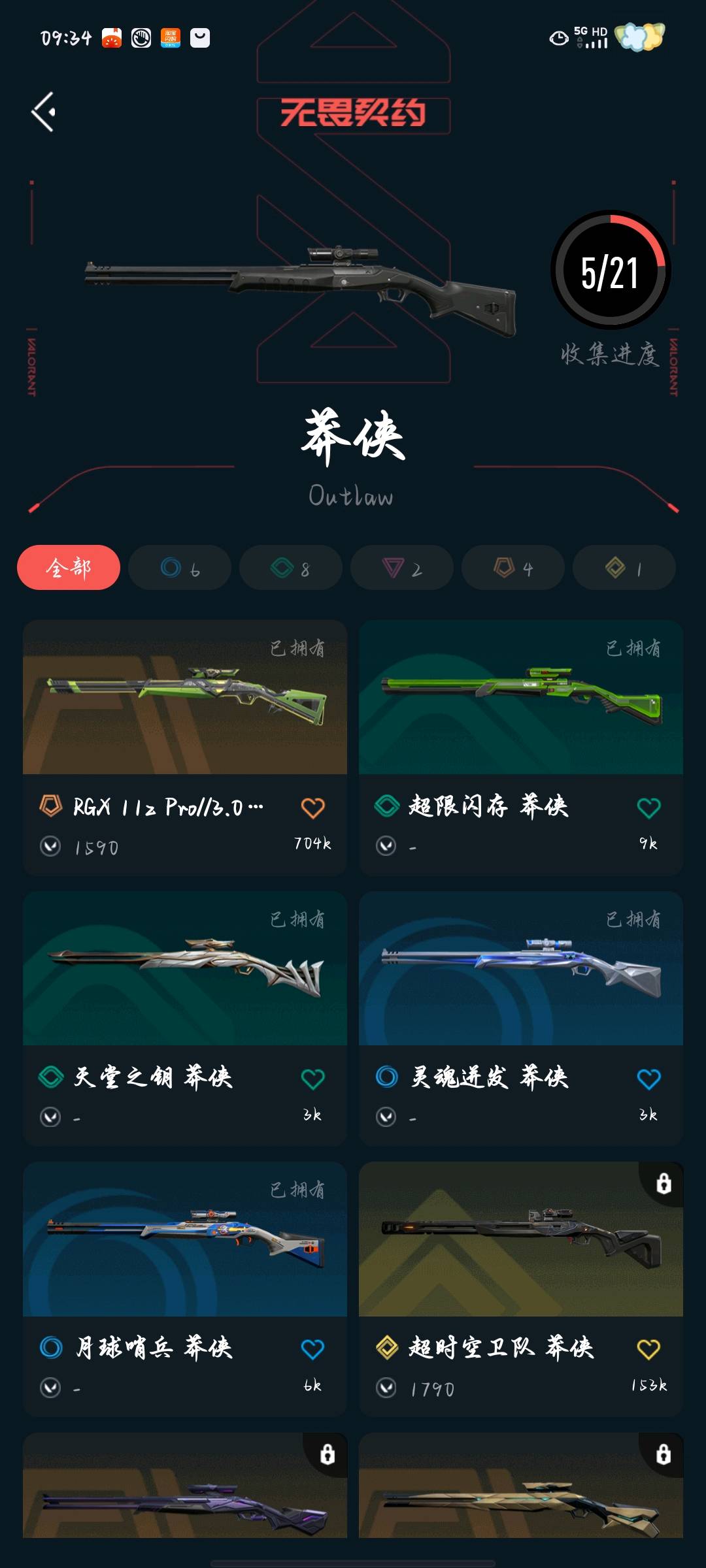Go back using the top-left arrow

click(44, 112)
